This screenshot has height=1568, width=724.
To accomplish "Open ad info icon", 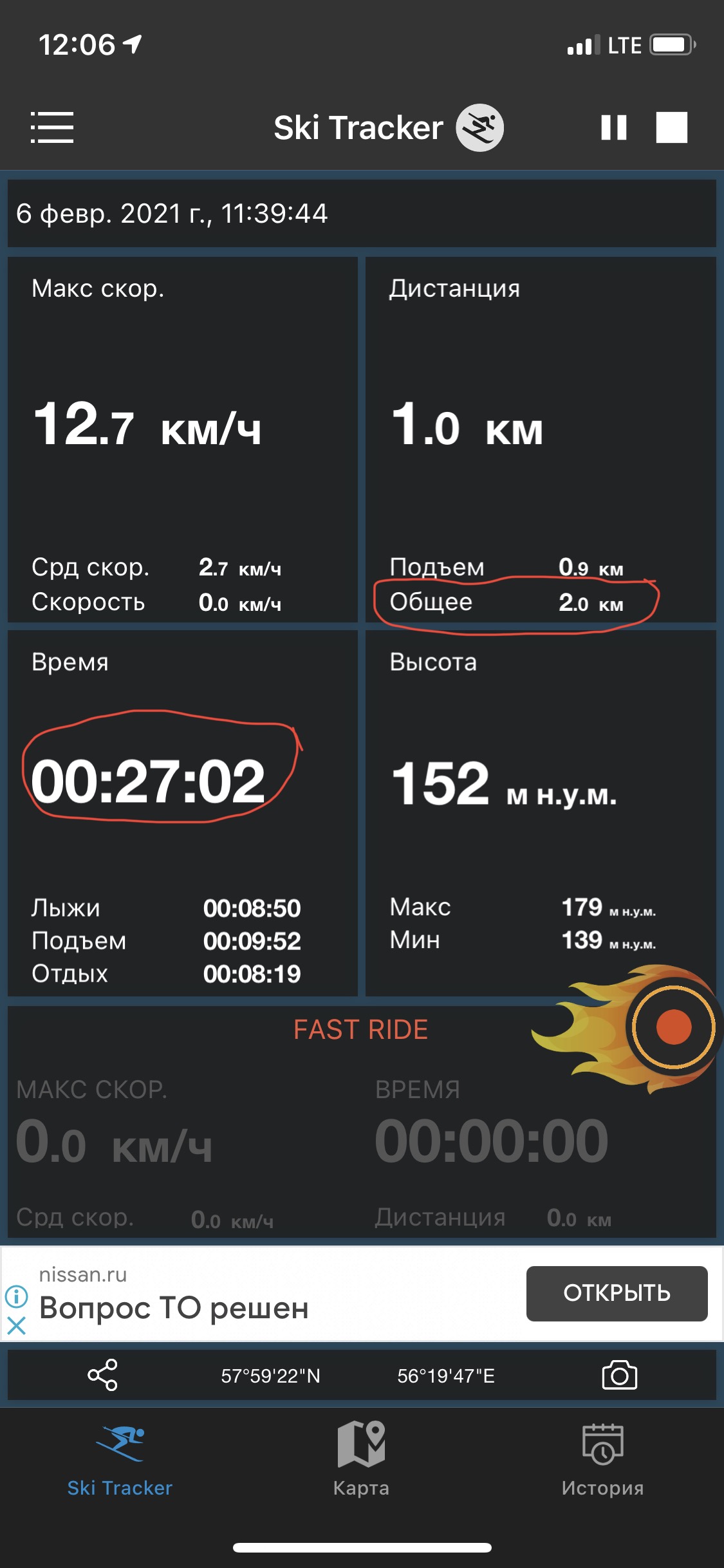I will (16, 1296).
